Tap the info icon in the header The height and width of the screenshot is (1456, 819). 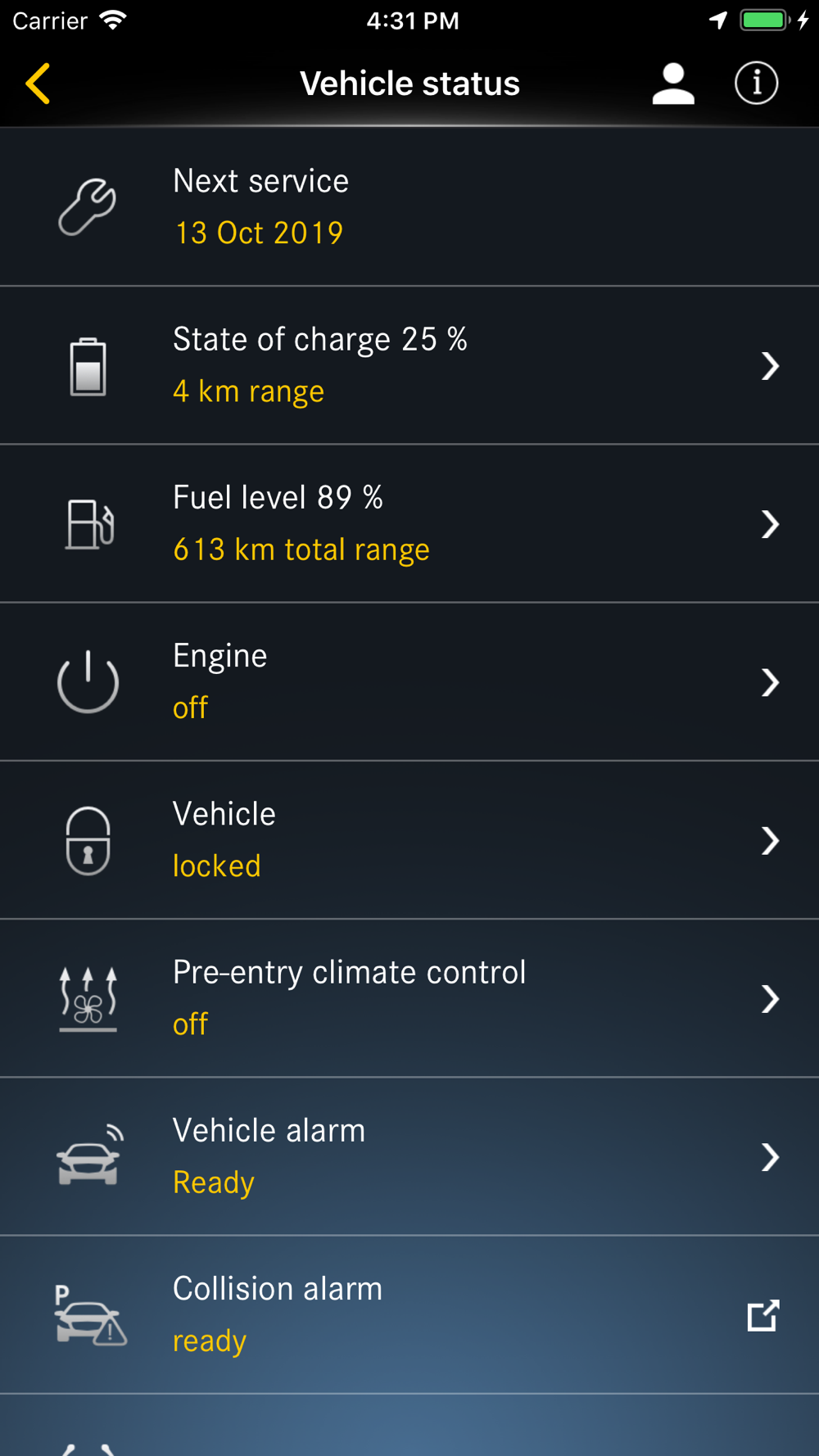[756, 84]
